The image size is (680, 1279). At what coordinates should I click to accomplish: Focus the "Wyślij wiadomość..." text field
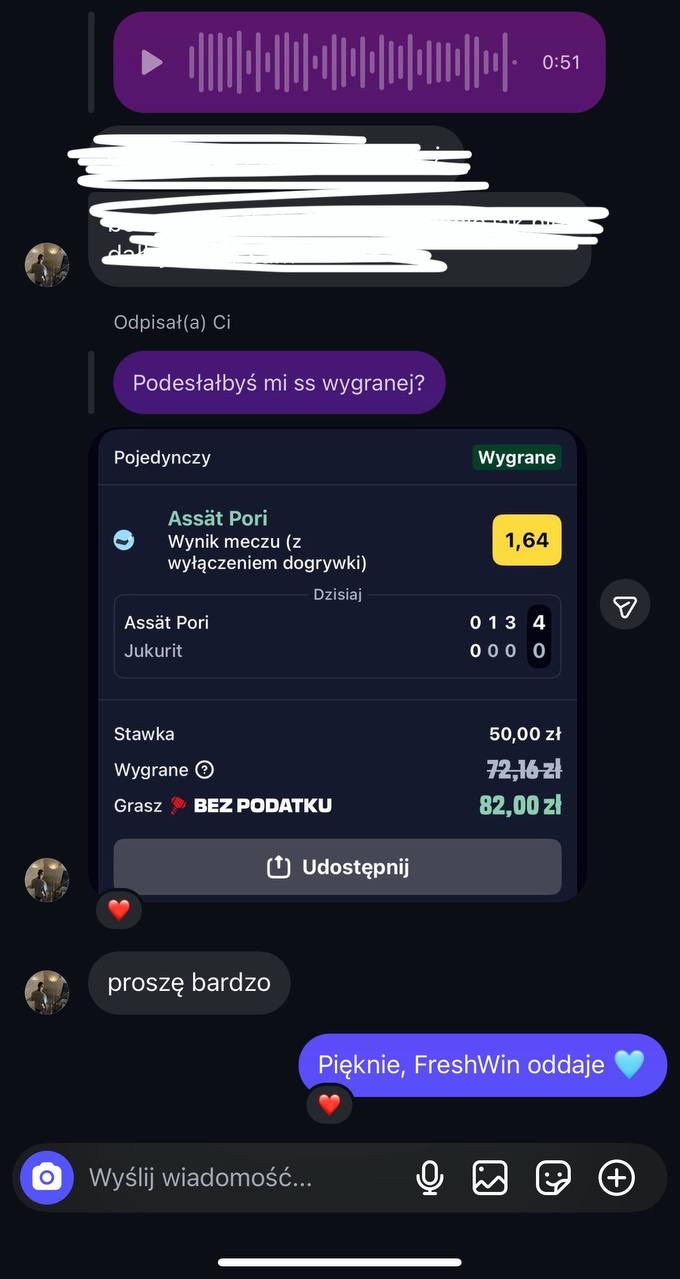[240, 1178]
